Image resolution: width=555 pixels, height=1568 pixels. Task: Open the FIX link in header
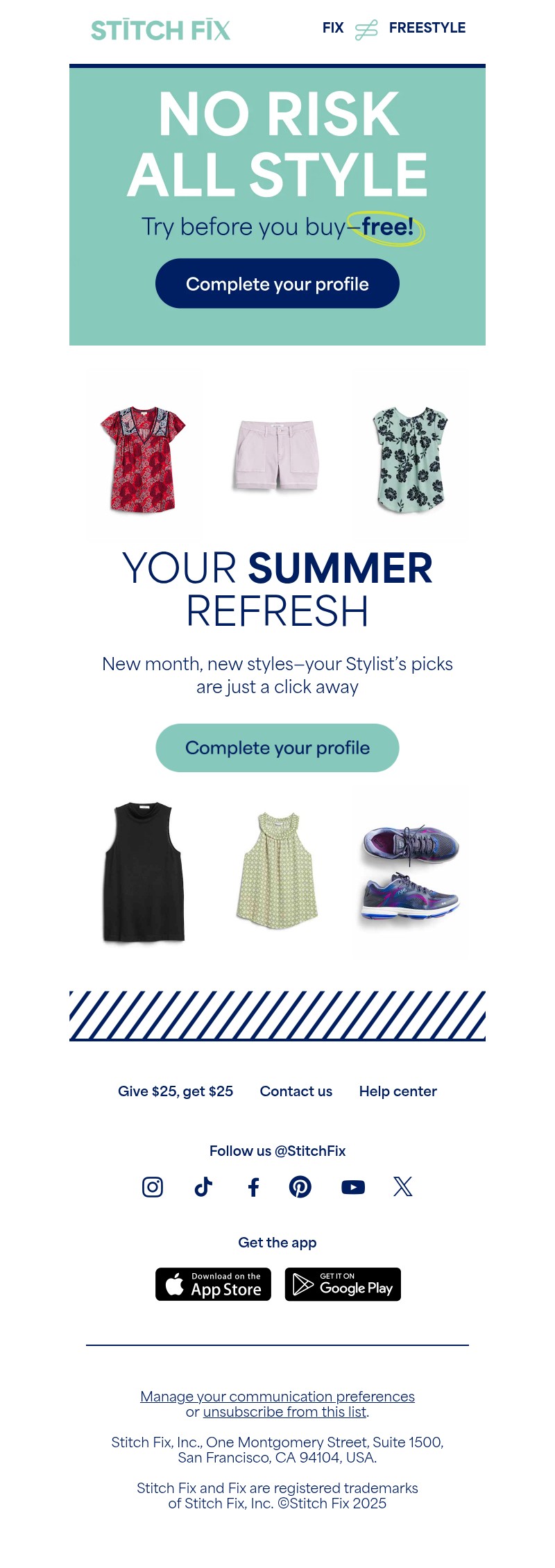tap(333, 28)
